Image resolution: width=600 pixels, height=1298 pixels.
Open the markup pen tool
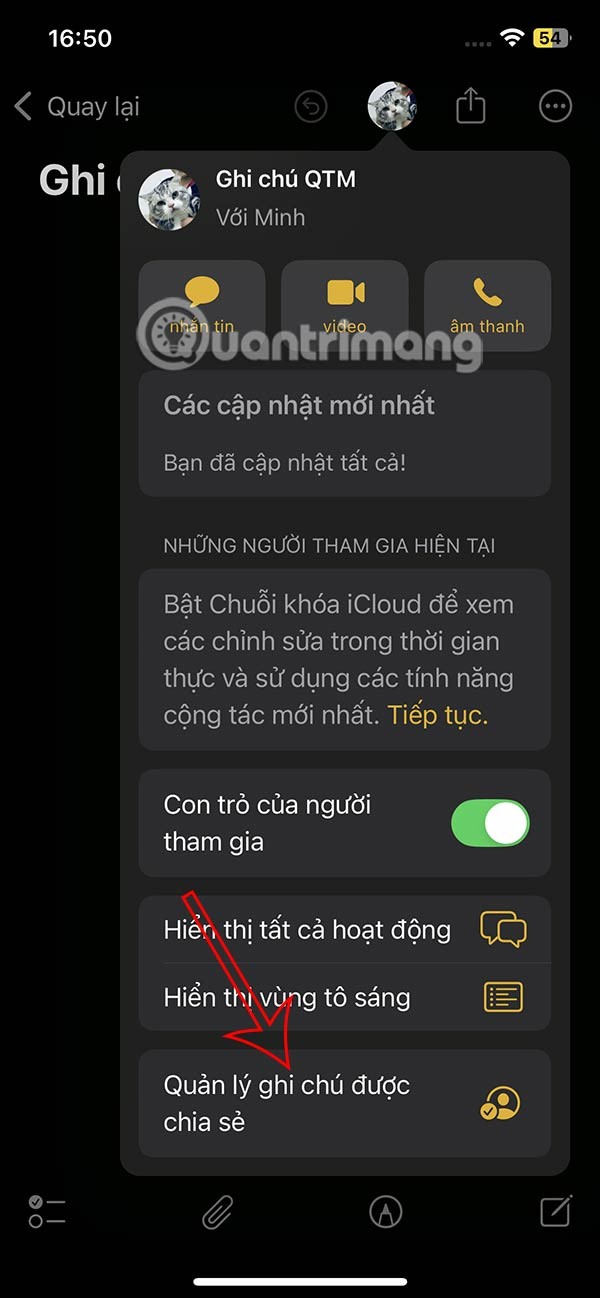pyautogui.click(x=385, y=1212)
